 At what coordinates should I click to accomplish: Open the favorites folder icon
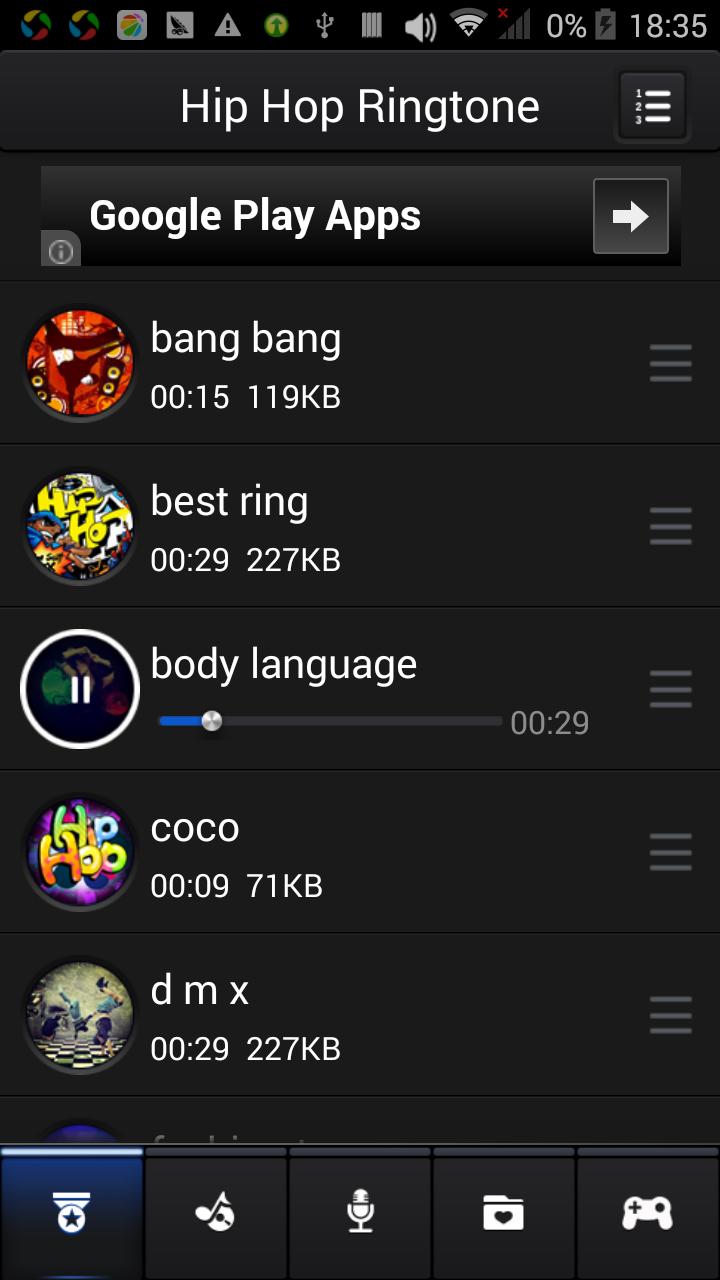pyautogui.click(x=504, y=1213)
